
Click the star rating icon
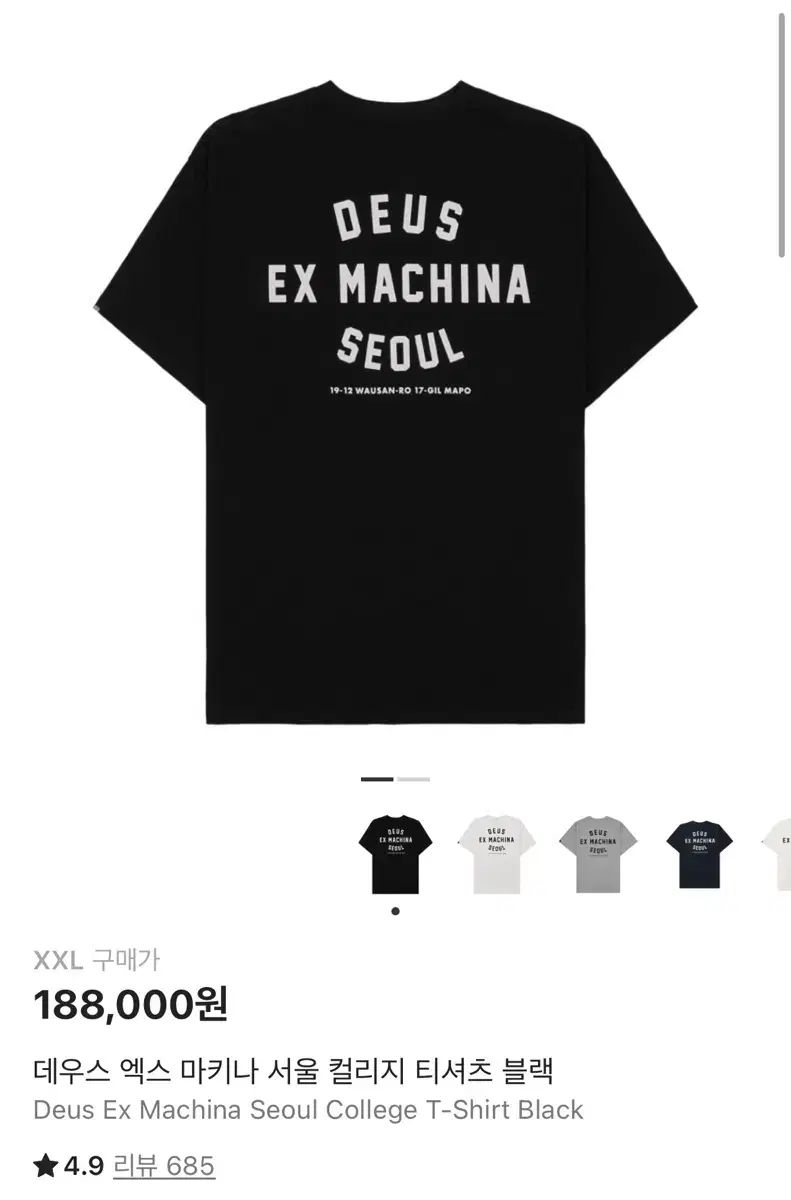[x=44, y=1164]
